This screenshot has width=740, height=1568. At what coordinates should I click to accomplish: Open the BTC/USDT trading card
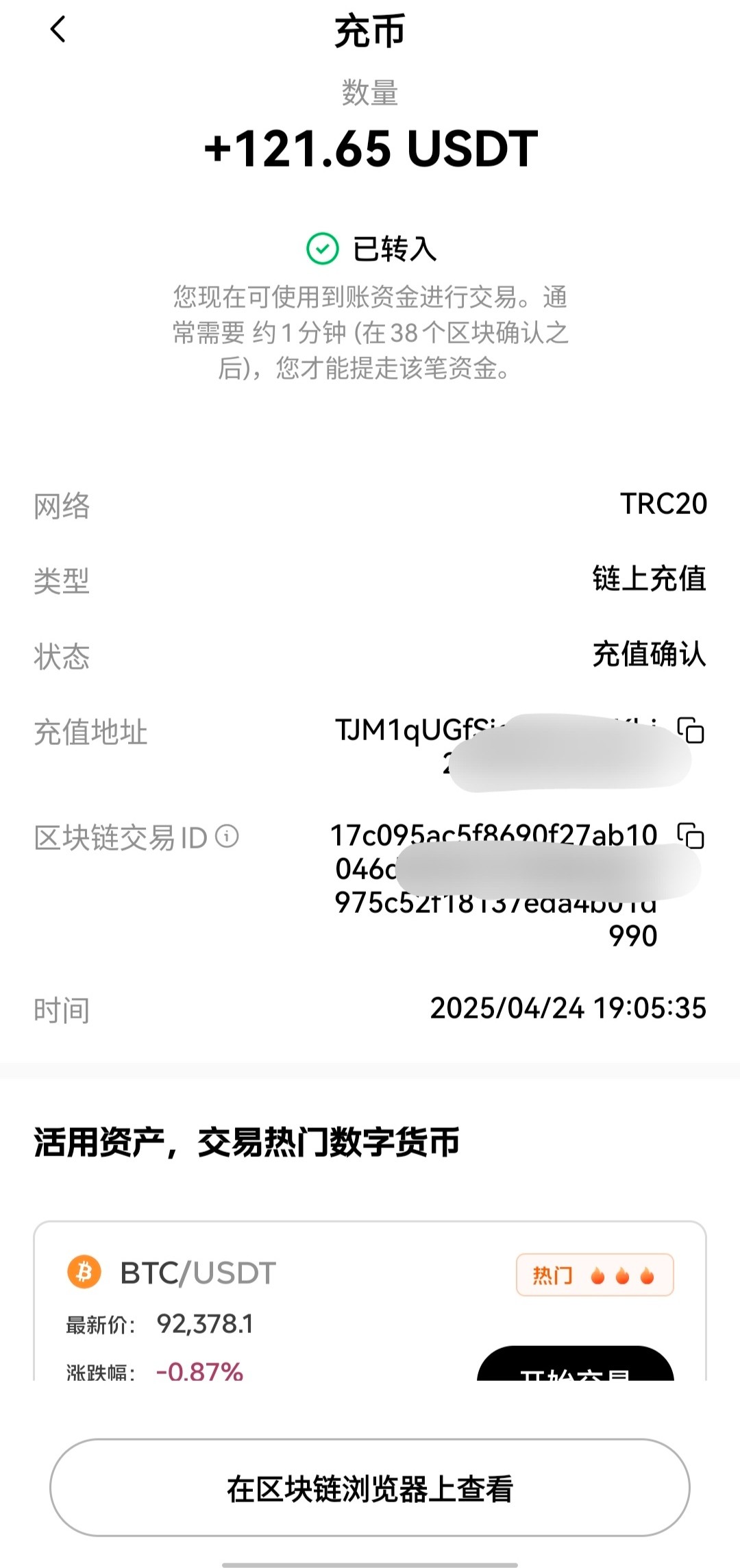click(370, 1301)
